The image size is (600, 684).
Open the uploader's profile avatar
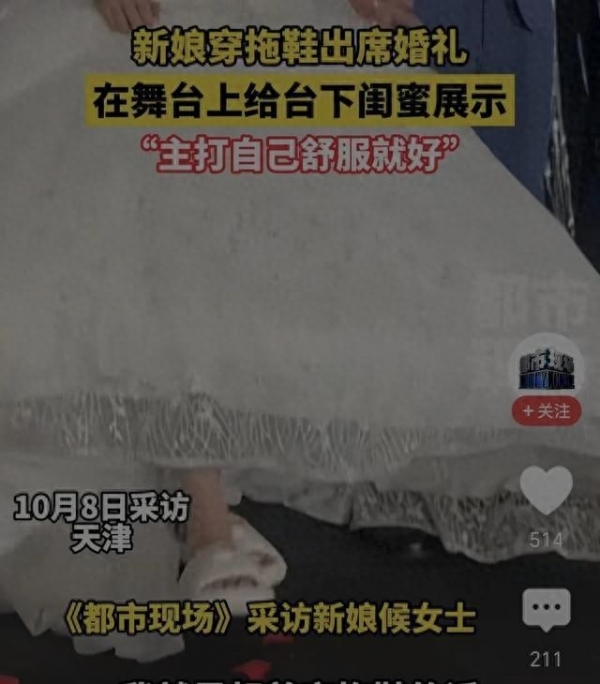[x=546, y=369]
